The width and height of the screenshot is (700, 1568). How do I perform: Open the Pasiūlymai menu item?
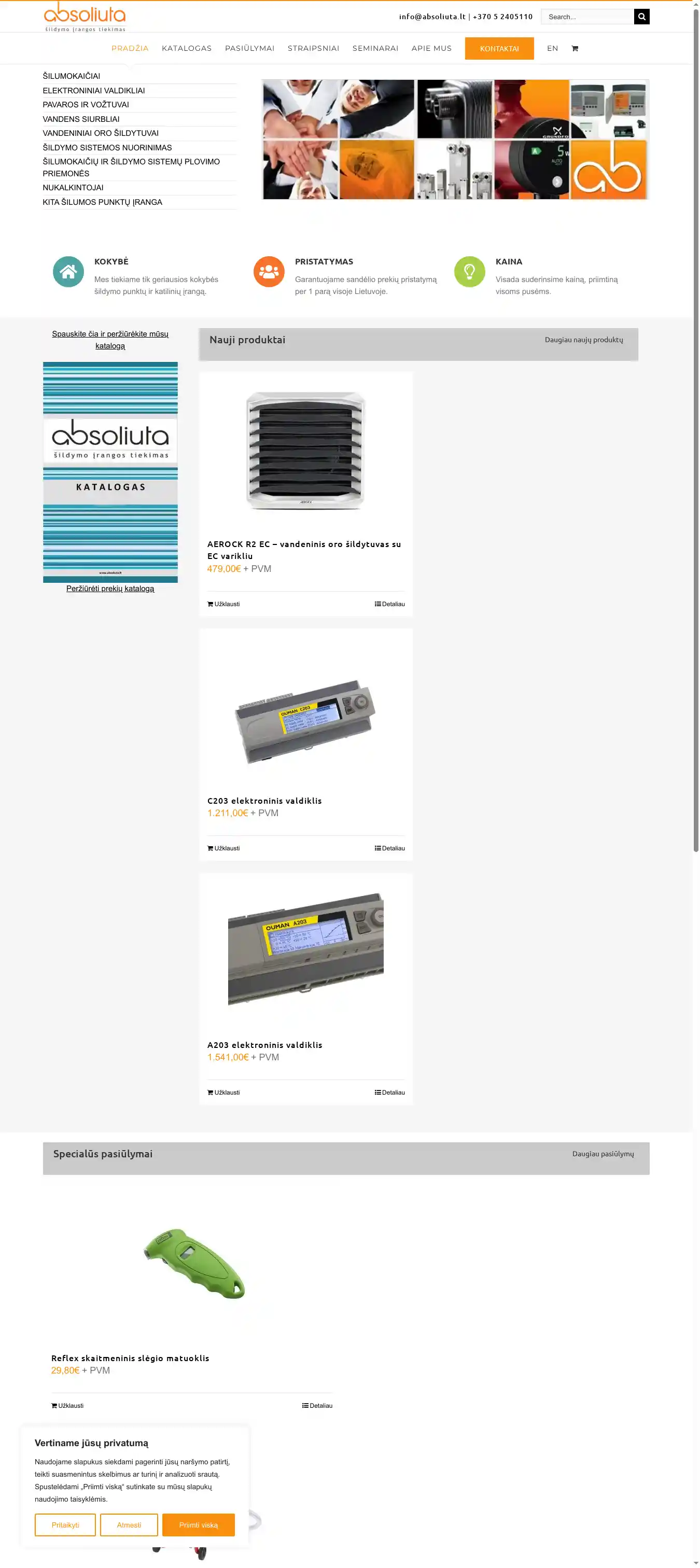point(249,49)
